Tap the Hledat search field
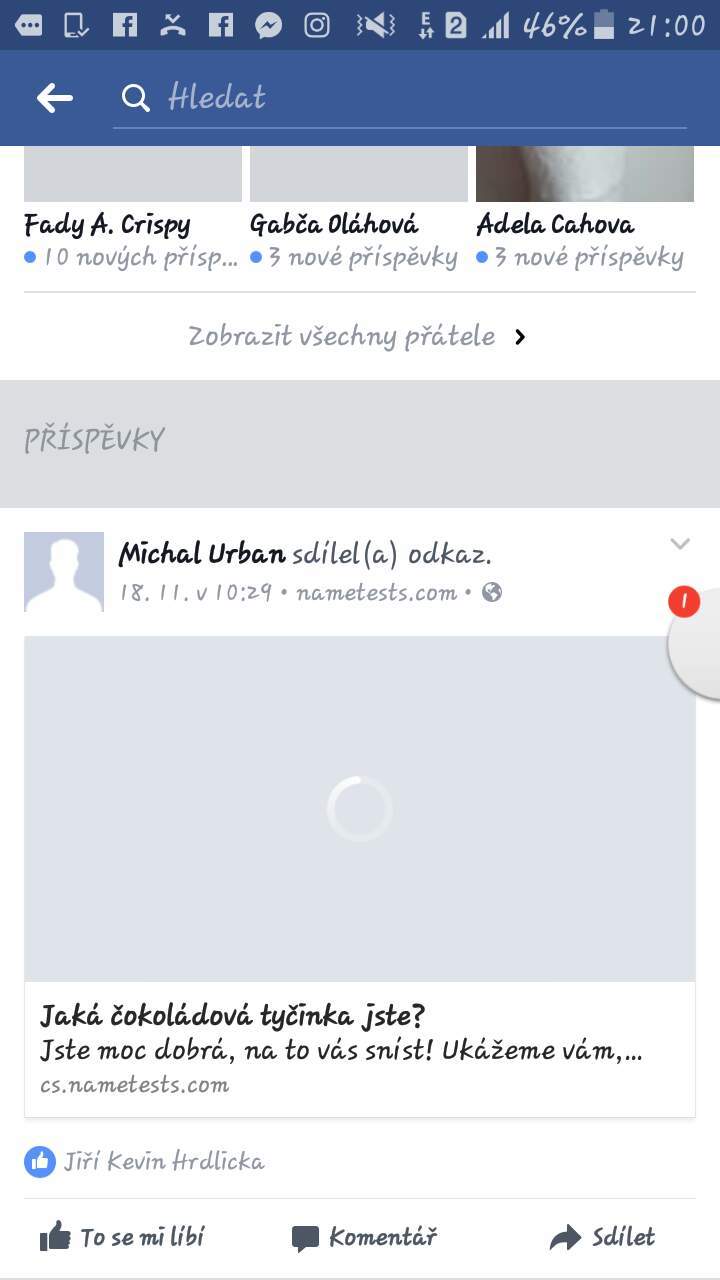Image resolution: width=720 pixels, height=1280 pixels. coord(400,98)
